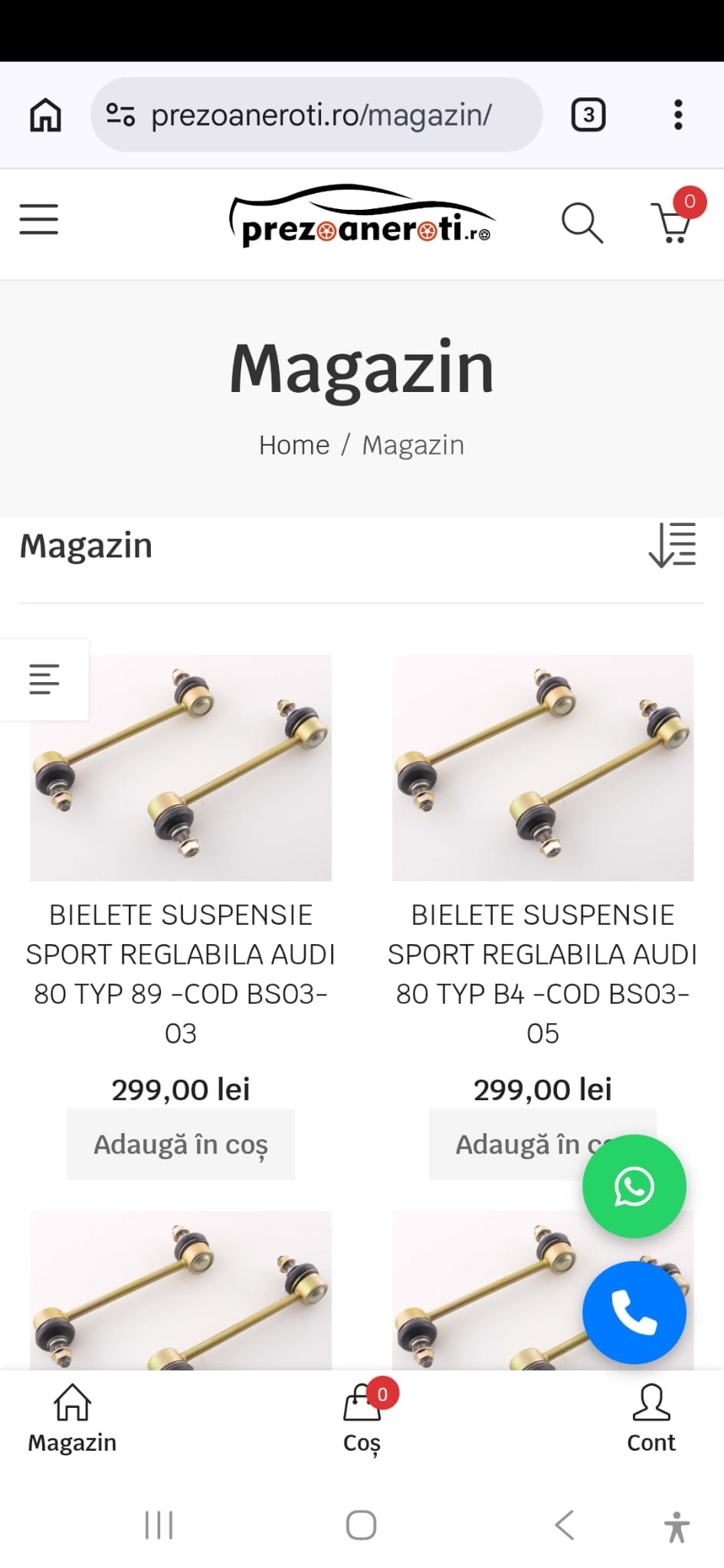Open the Audi 80 TYP B4 product title
This screenshot has height=1568, width=724.
pyautogui.click(x=542, y=973)
